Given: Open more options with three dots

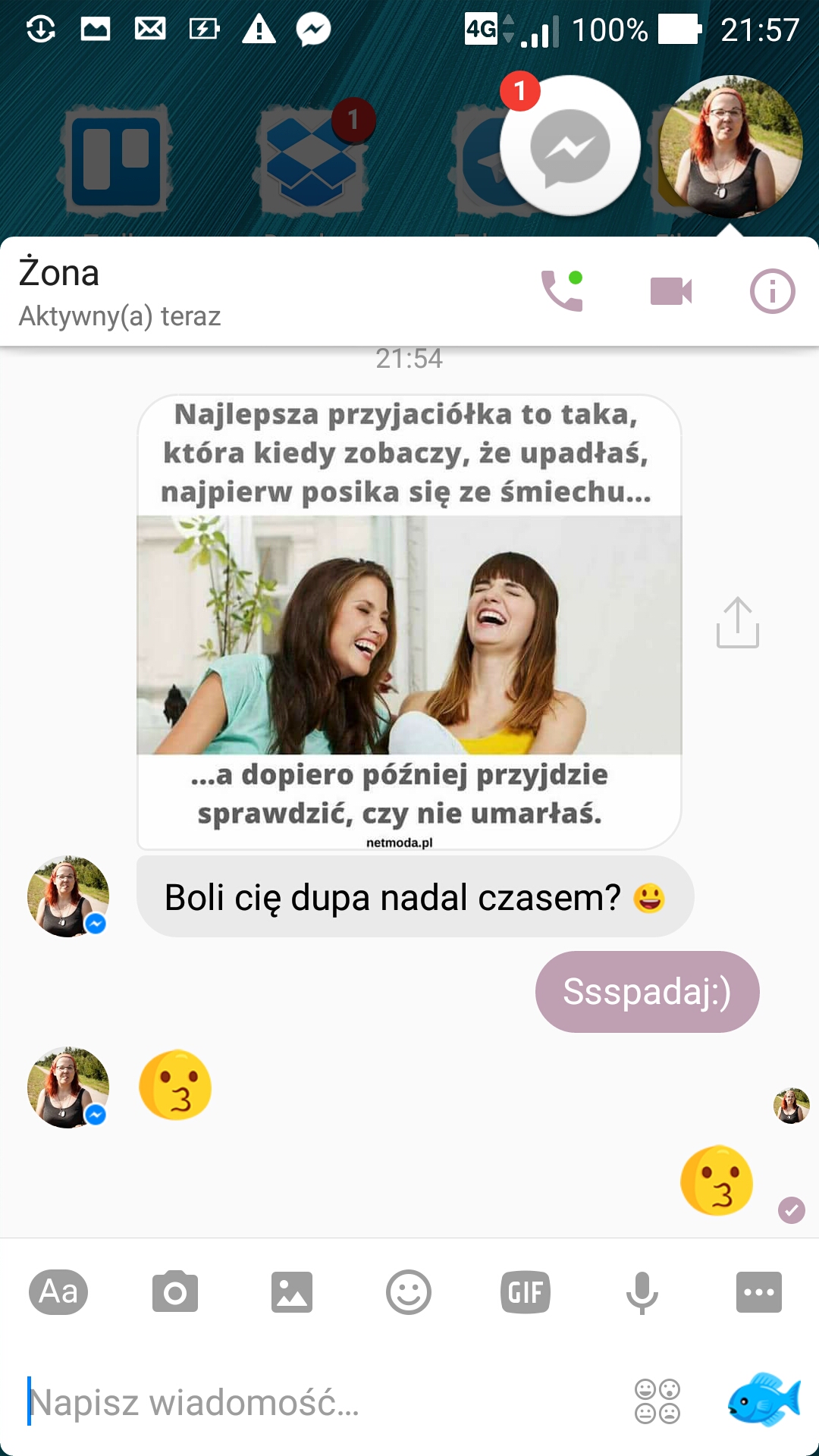Looking at the screenshot, I should click(x=758, y=1291).
